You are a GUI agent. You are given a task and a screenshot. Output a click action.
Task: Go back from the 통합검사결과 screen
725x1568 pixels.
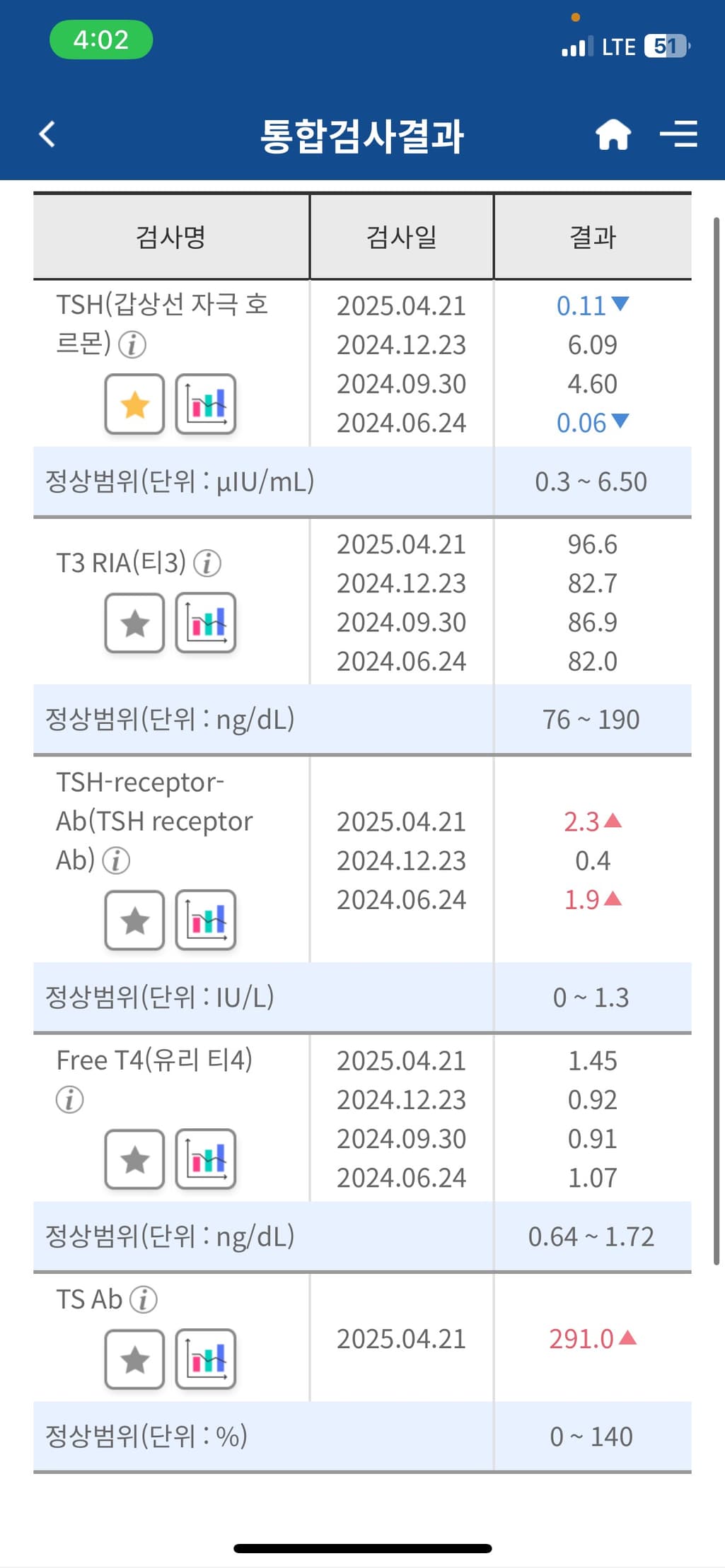47,134
